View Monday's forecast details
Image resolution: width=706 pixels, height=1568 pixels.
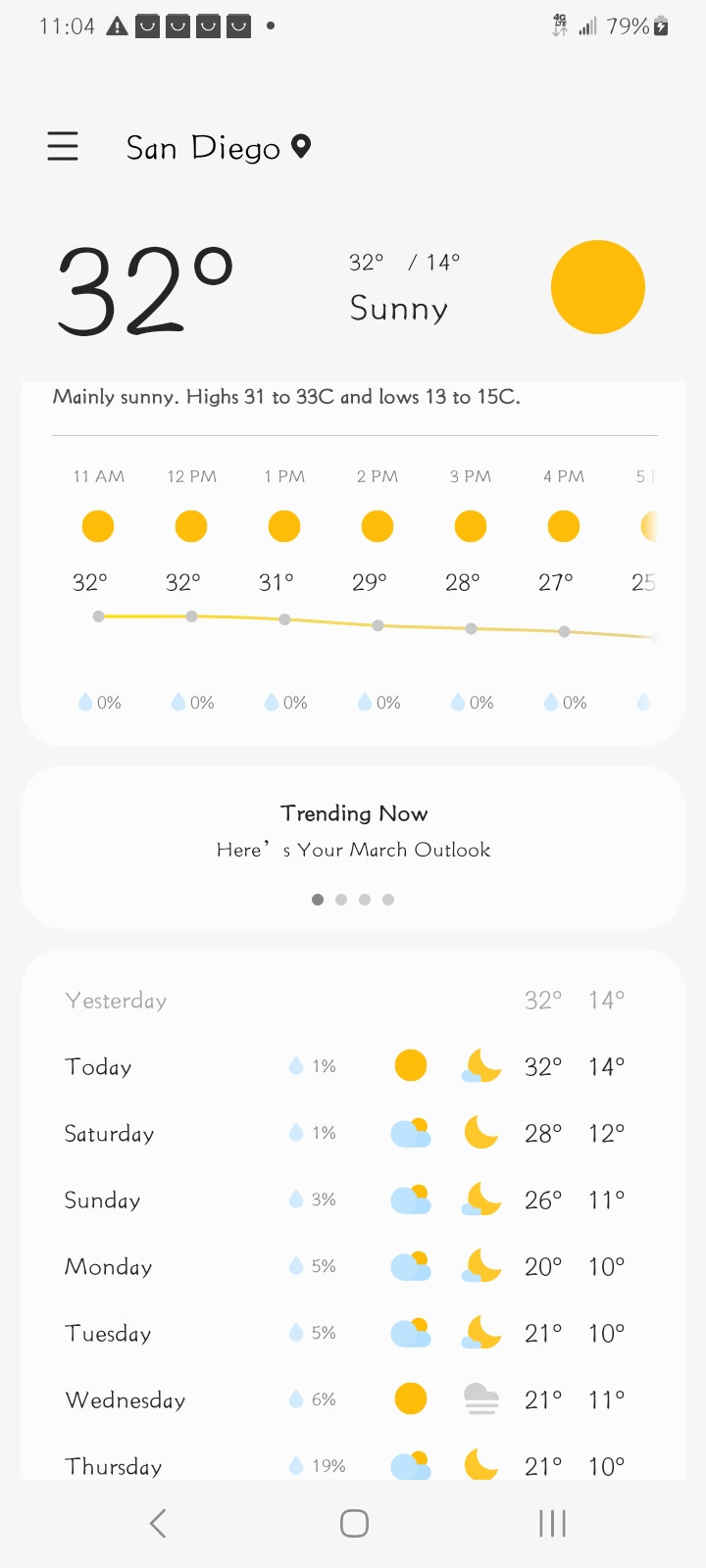(x=353, y=1266)
